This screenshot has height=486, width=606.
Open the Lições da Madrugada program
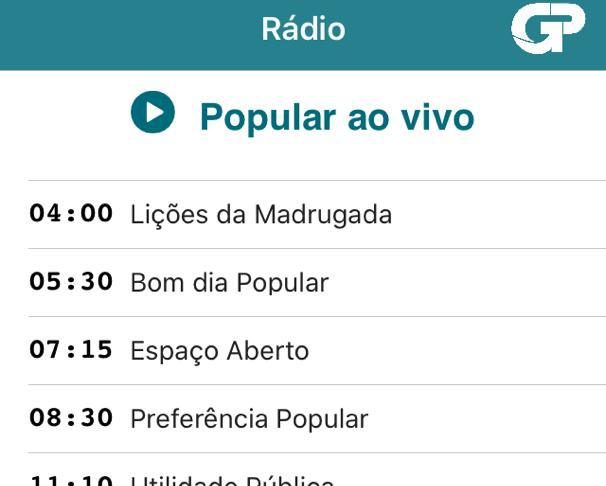click(x=260, y=214)
